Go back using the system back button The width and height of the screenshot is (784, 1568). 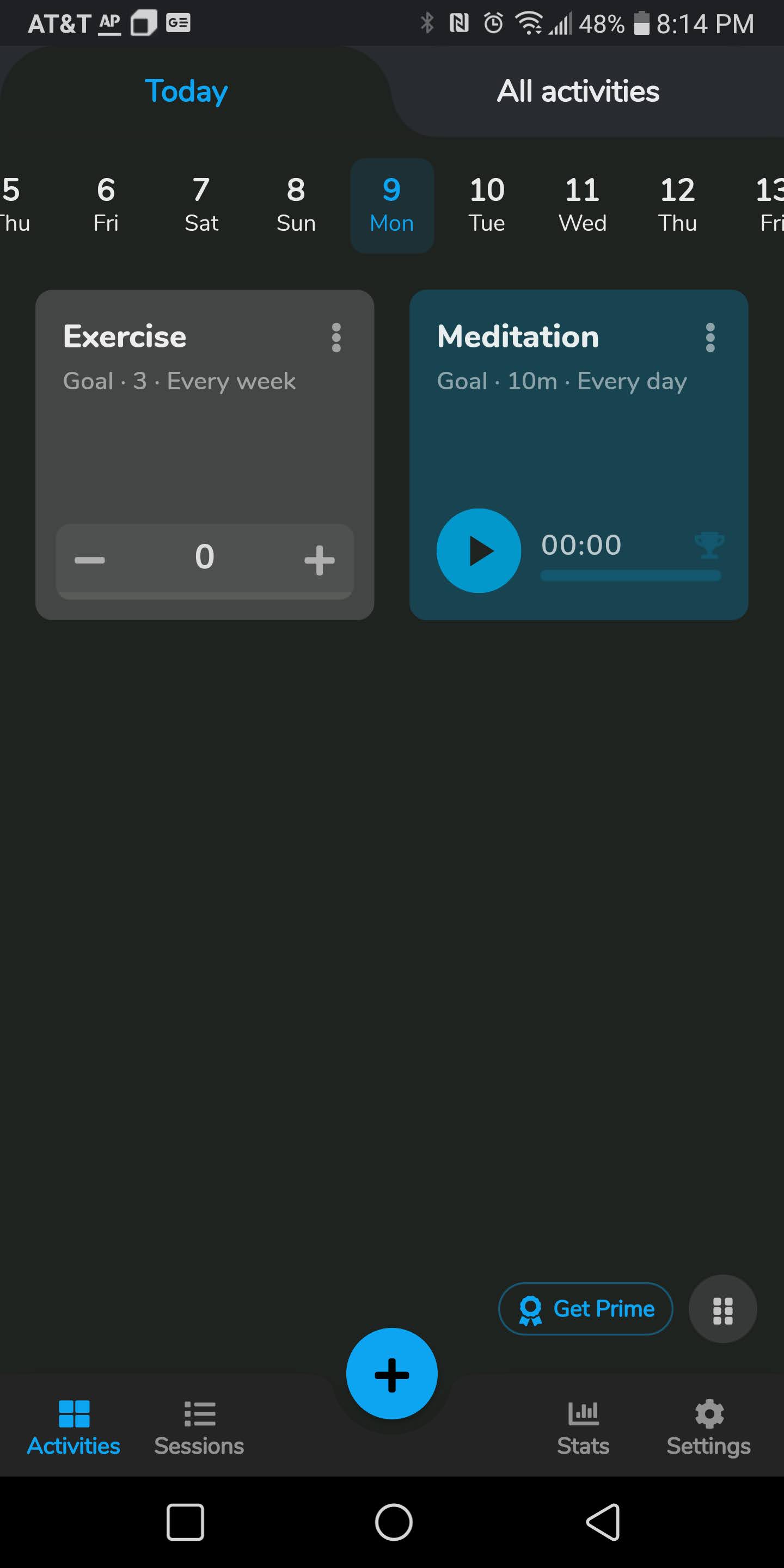pos(603,1522)
